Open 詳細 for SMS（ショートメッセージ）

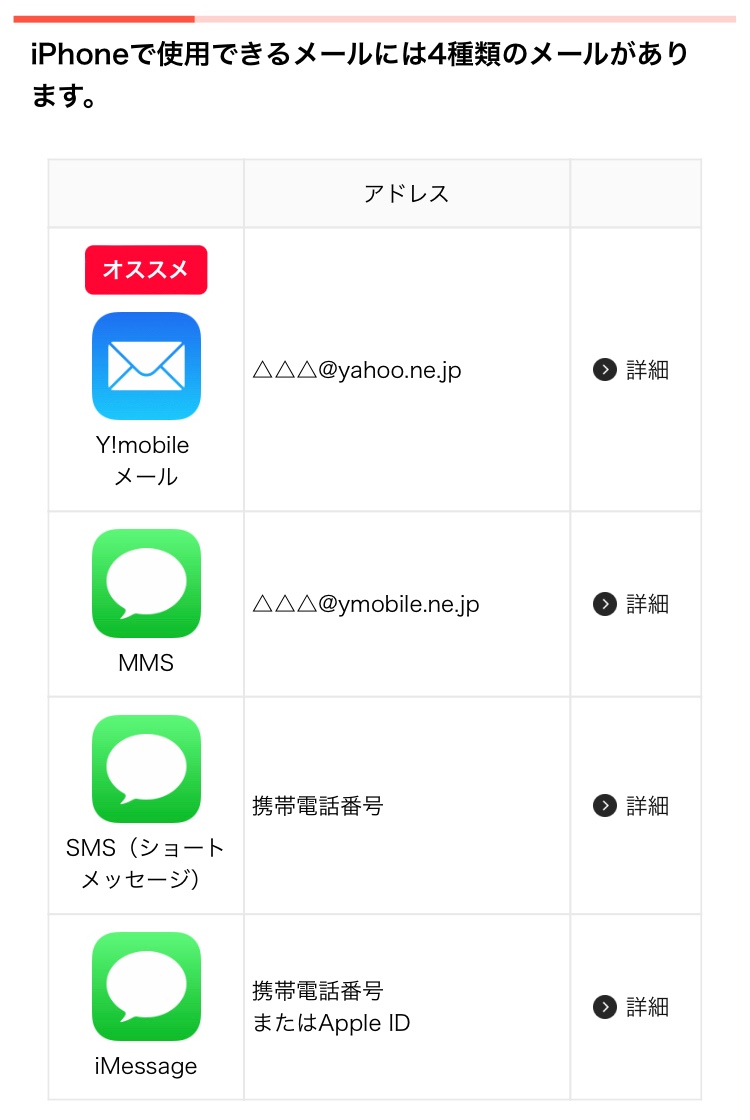coord(632,806)
